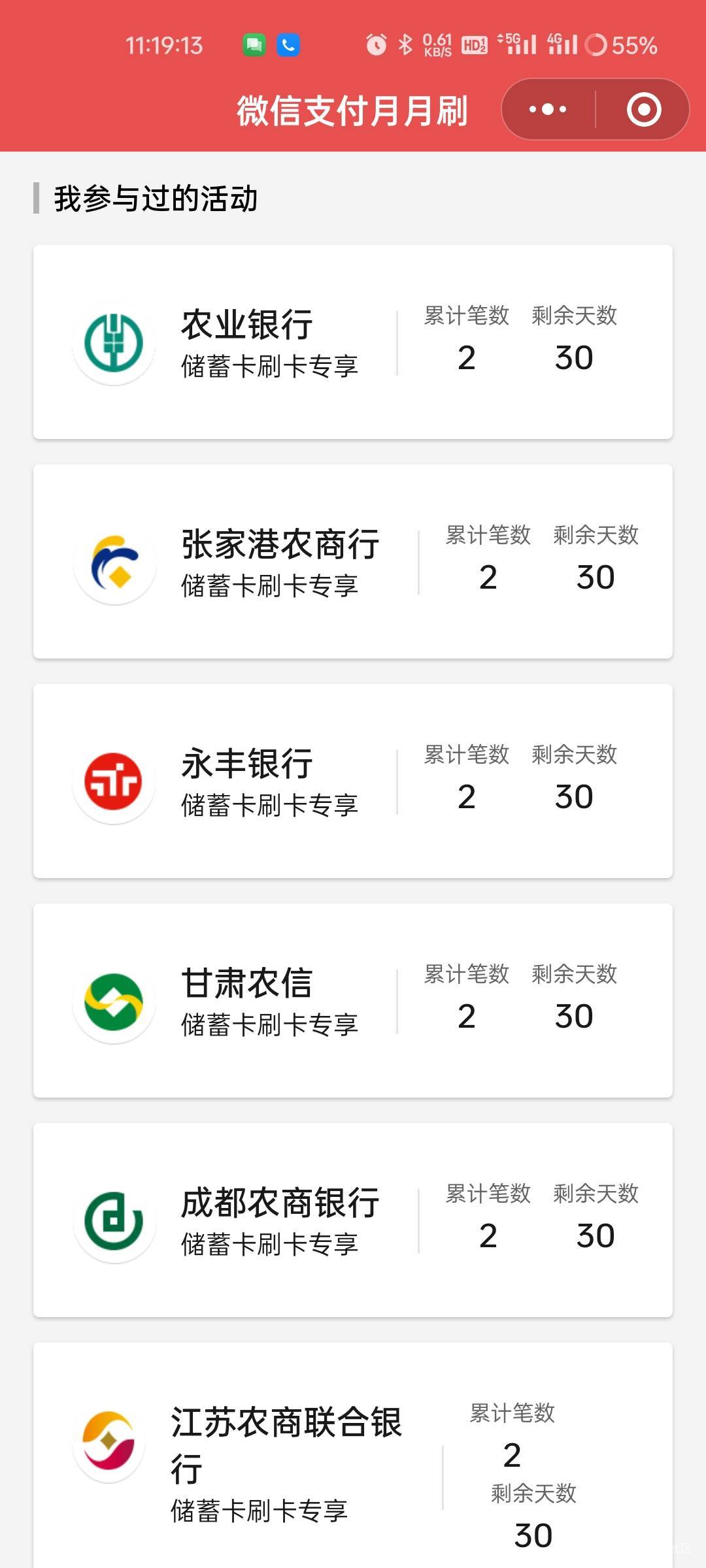View the 张家港农商行 activity card

353,561
